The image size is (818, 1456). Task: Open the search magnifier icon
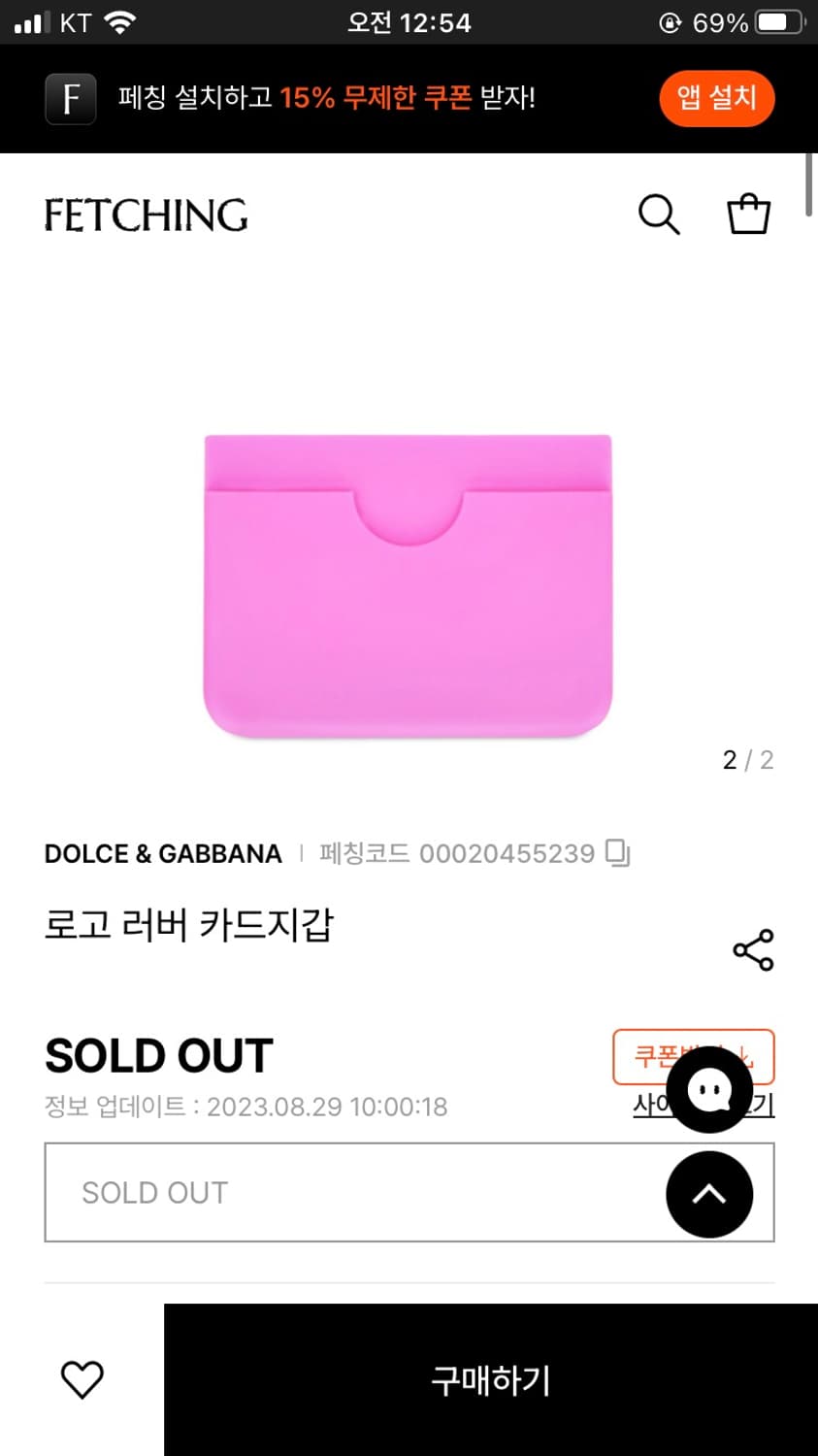coord(659,215)
